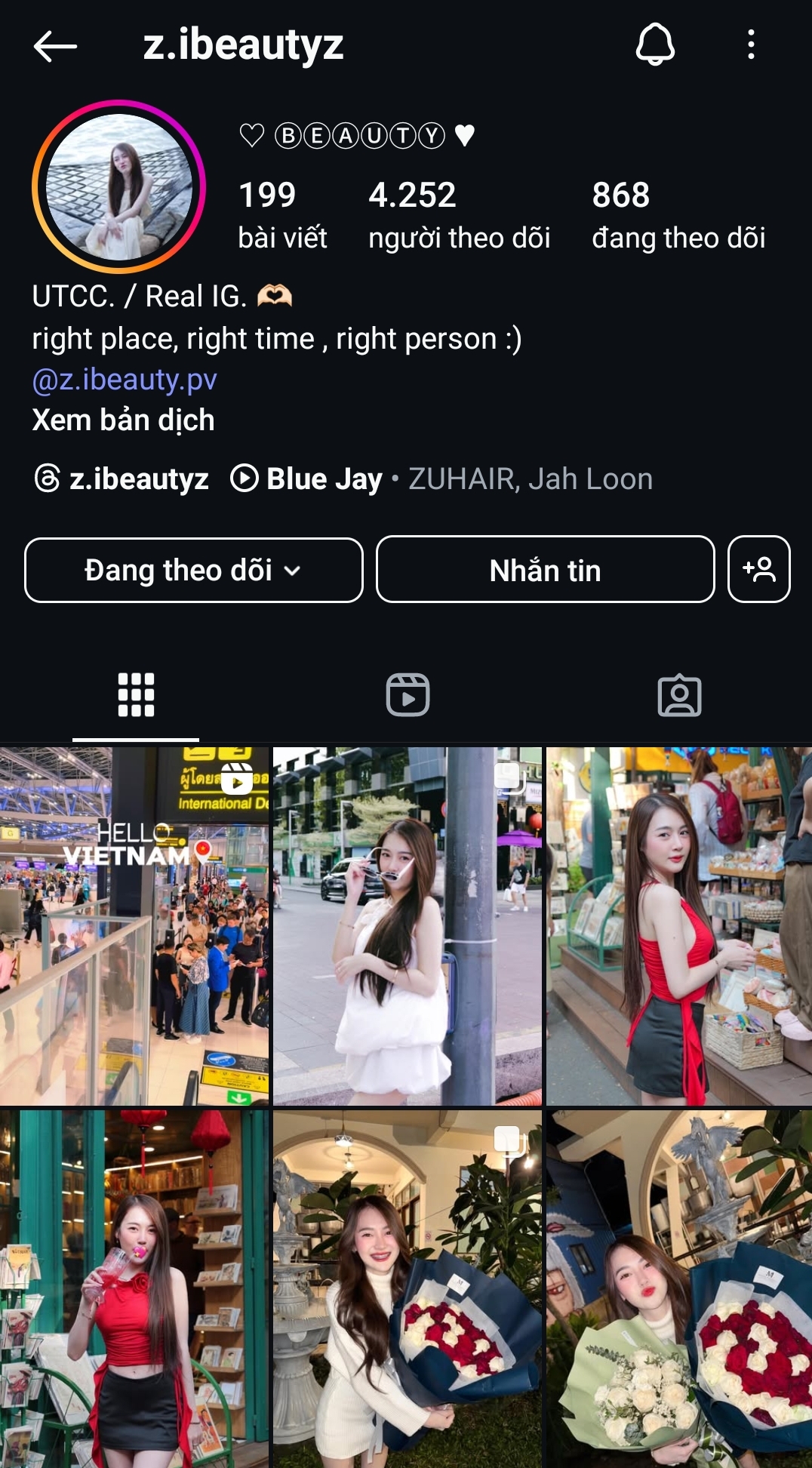This screenshot has width=812, height=1468.
Task: Switch to the tagged photos tab
Action: coord(679,694)
